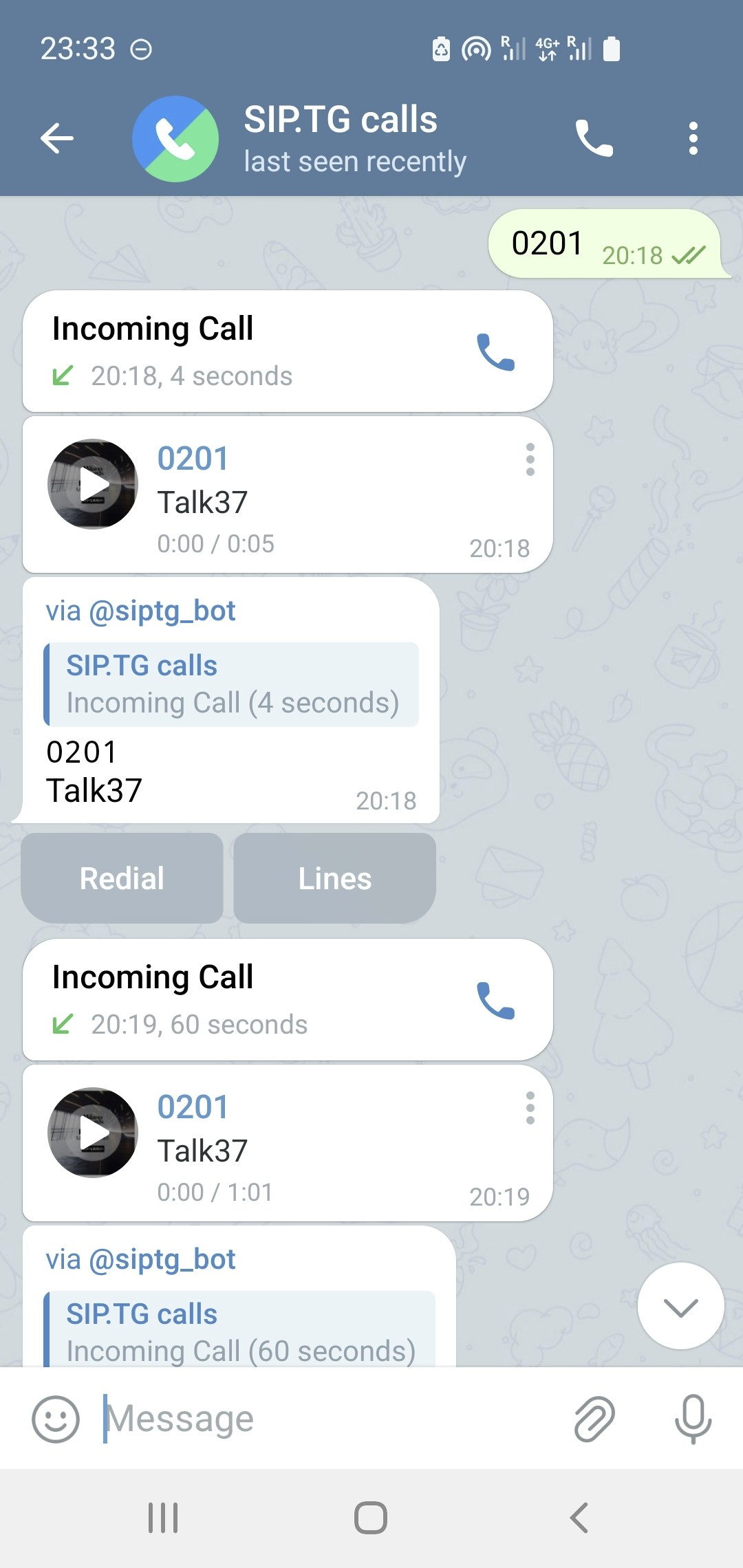Go back to the chat list
The height and width of the screenshot is (1568, 743).
tap(57, 139)
